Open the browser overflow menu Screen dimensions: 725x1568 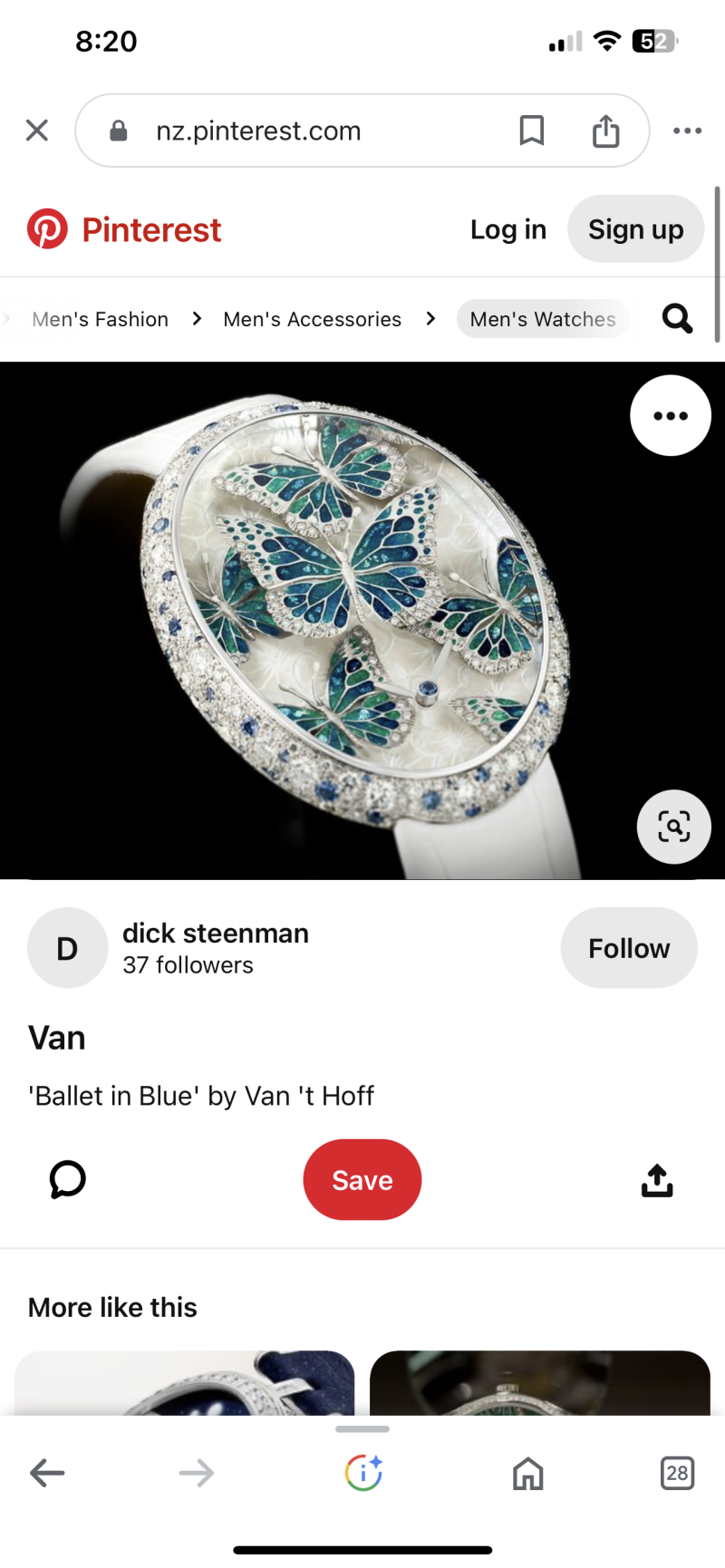[687, 131]
